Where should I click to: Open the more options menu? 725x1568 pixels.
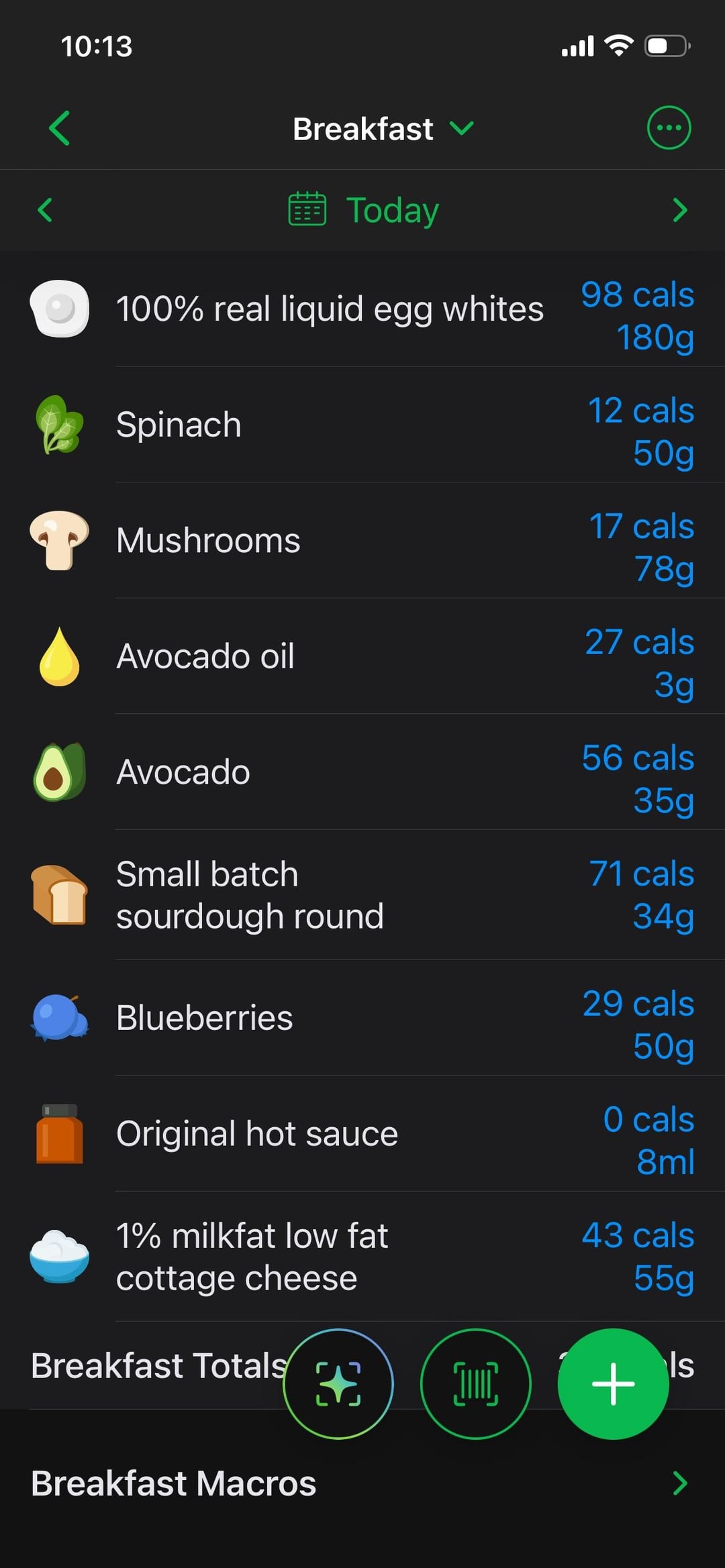[668, 127]
